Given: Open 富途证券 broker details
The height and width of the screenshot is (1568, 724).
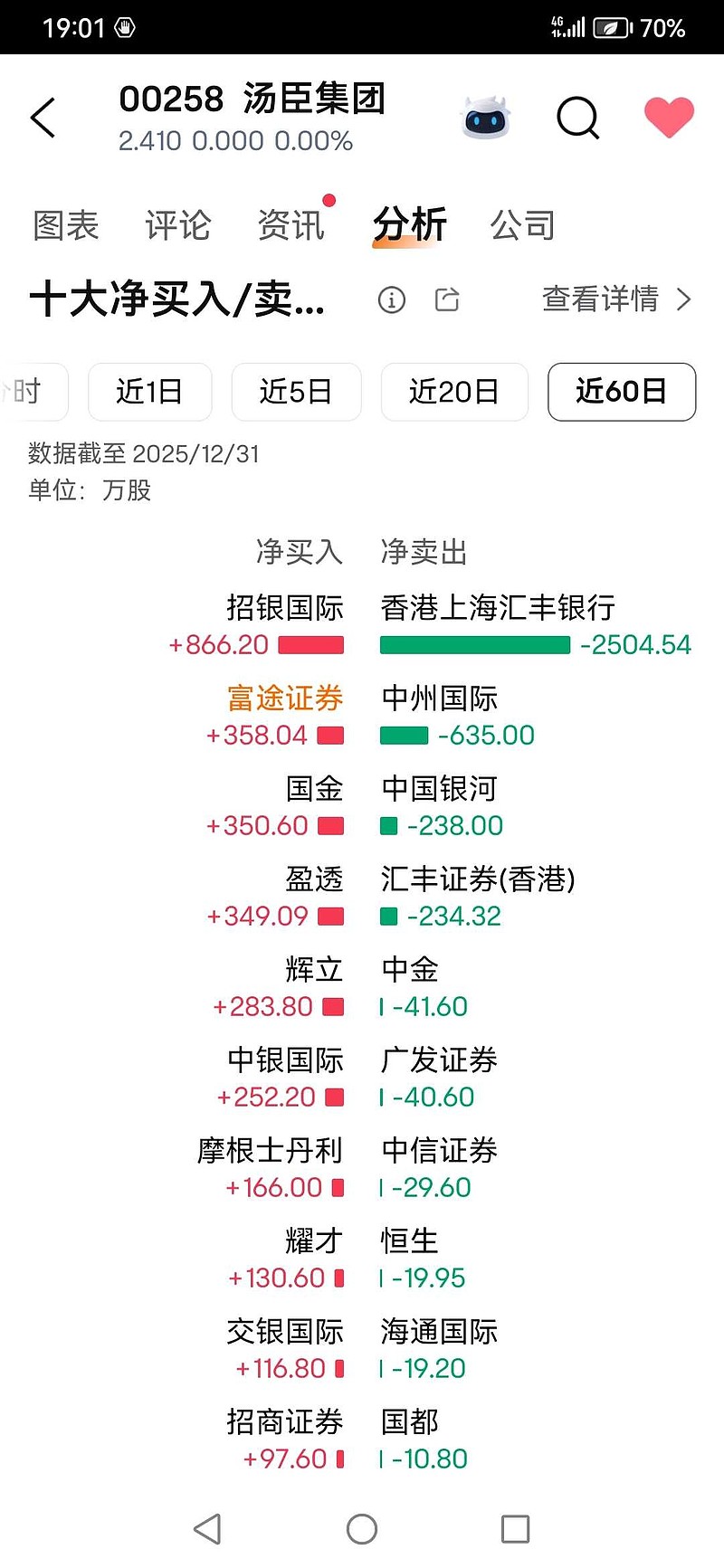Looking at the screenshot, I should [x=283, y=698].
